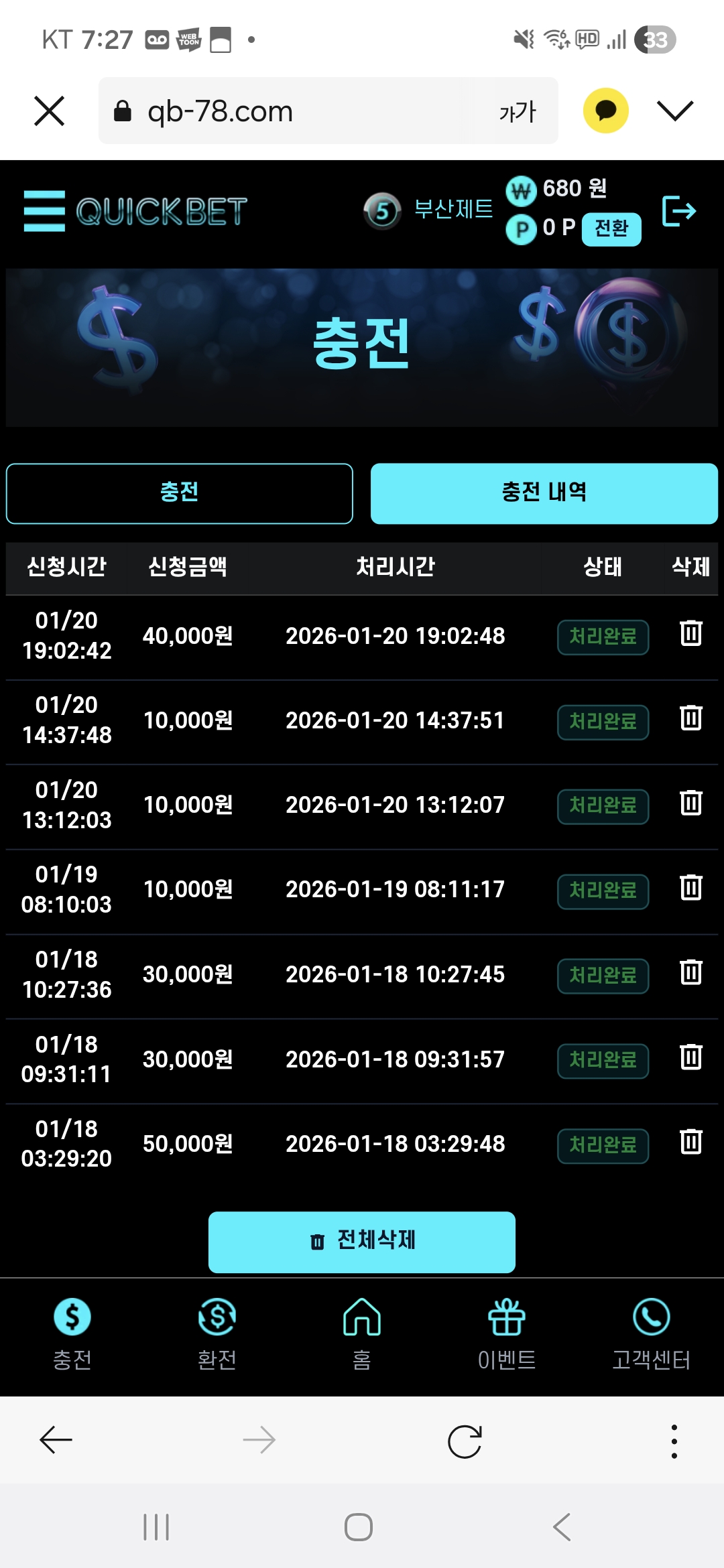Tap the 가가 text size control in address bar
The image size is (724, 1568).
coord(516,111)
